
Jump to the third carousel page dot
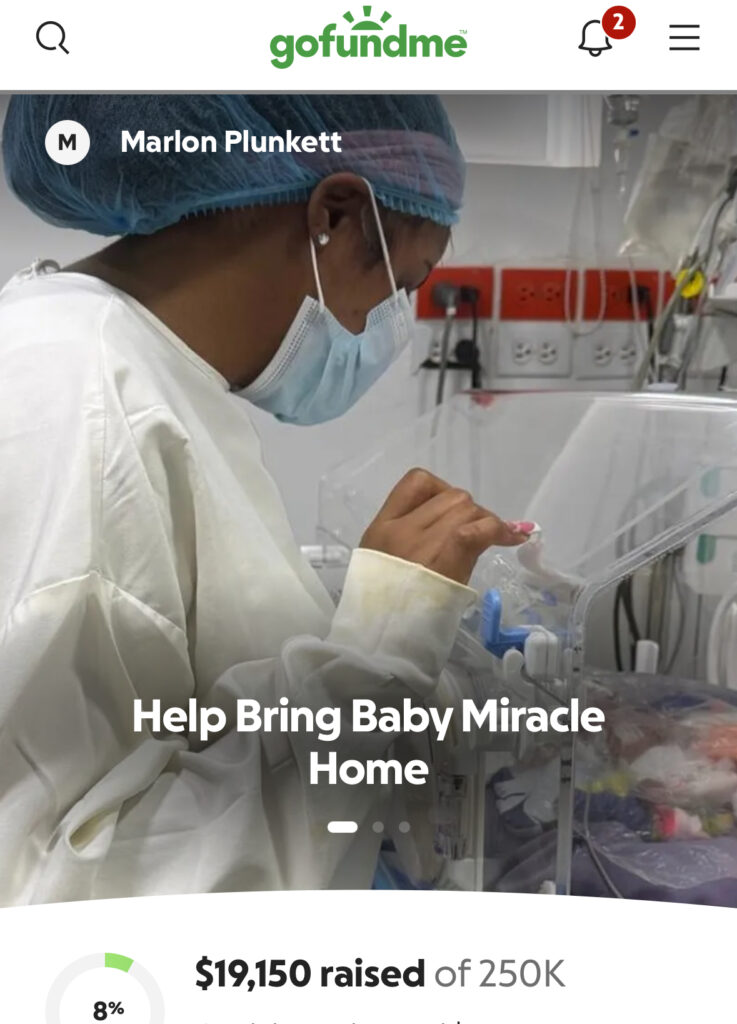(404, 827)
